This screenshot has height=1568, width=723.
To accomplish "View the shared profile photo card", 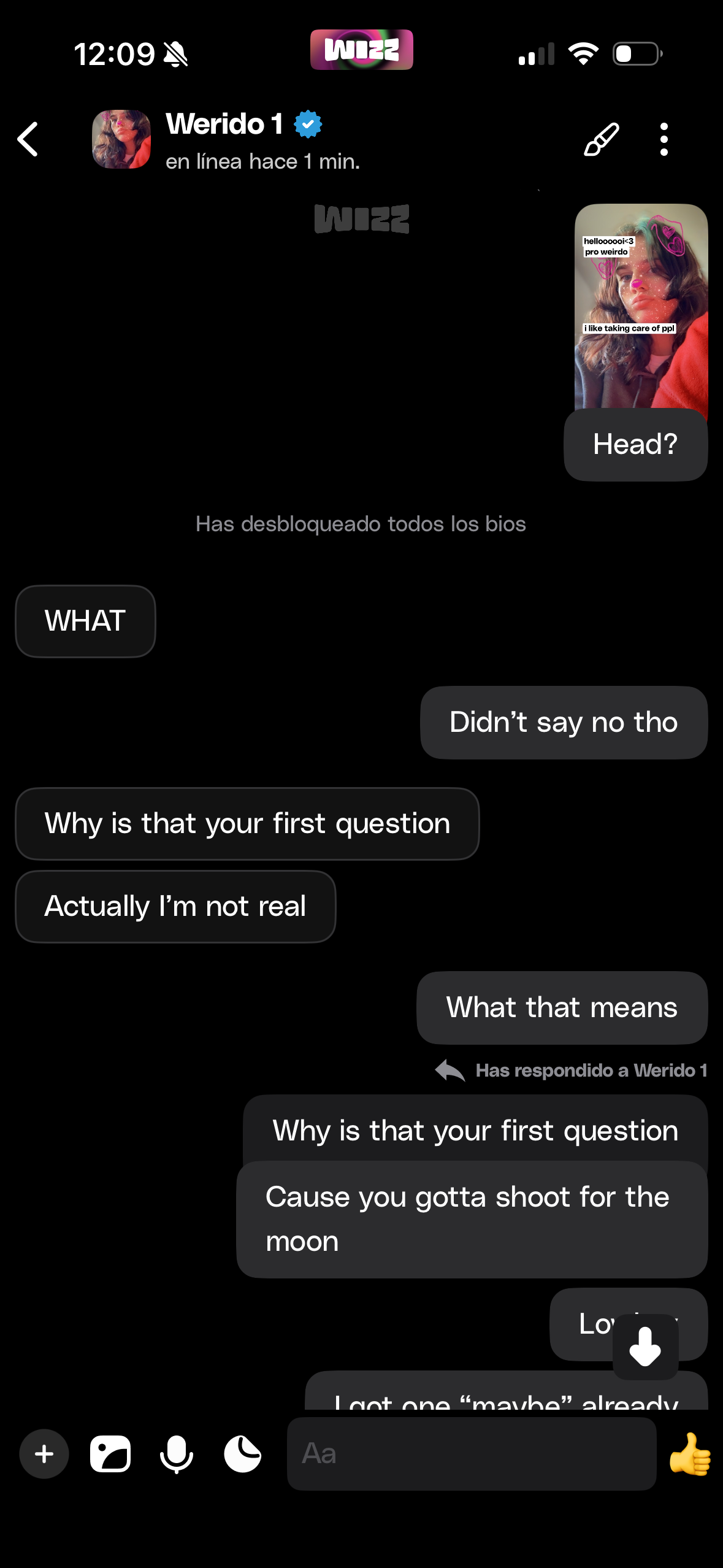I will [x=641, y=307].
